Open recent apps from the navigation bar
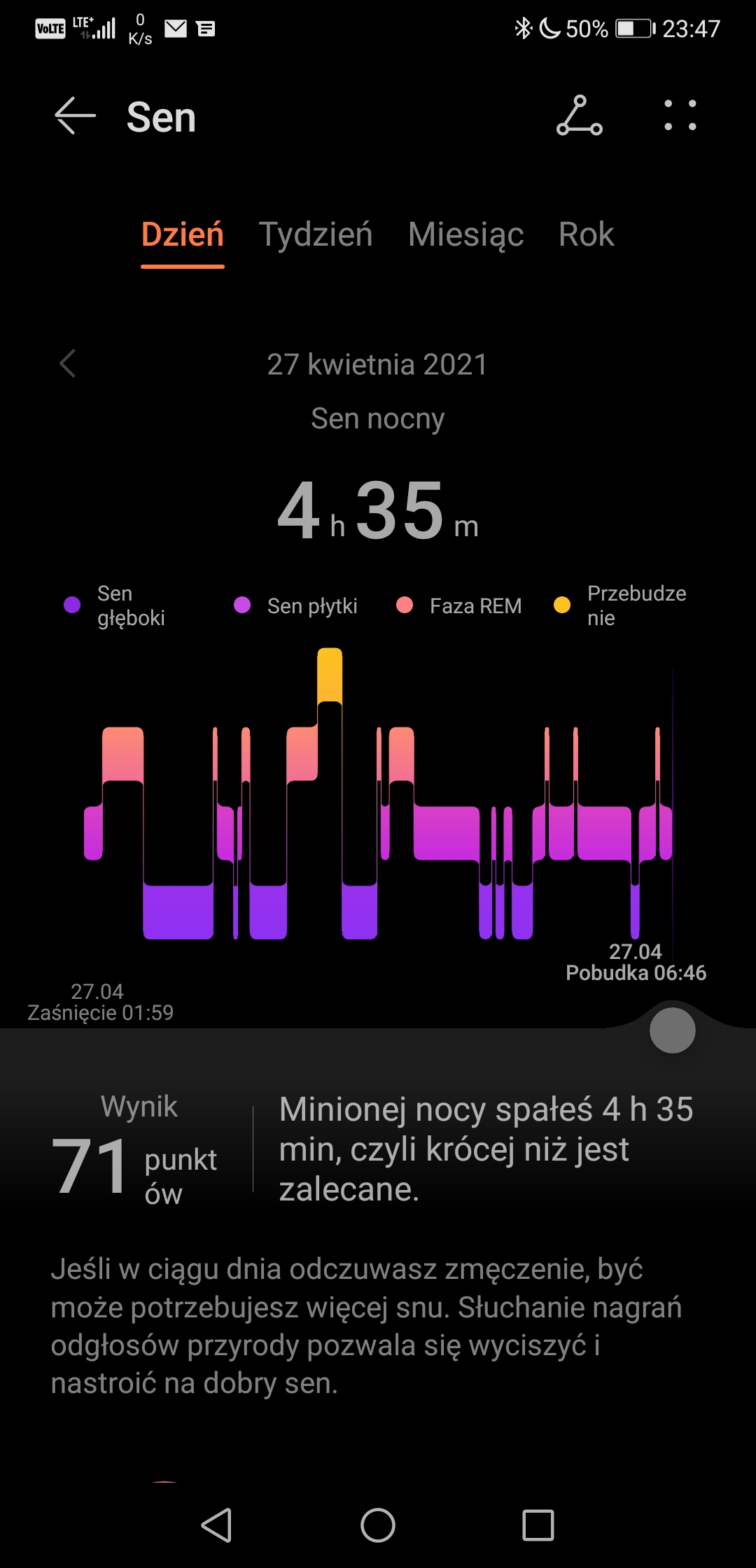 [538, 1525]
